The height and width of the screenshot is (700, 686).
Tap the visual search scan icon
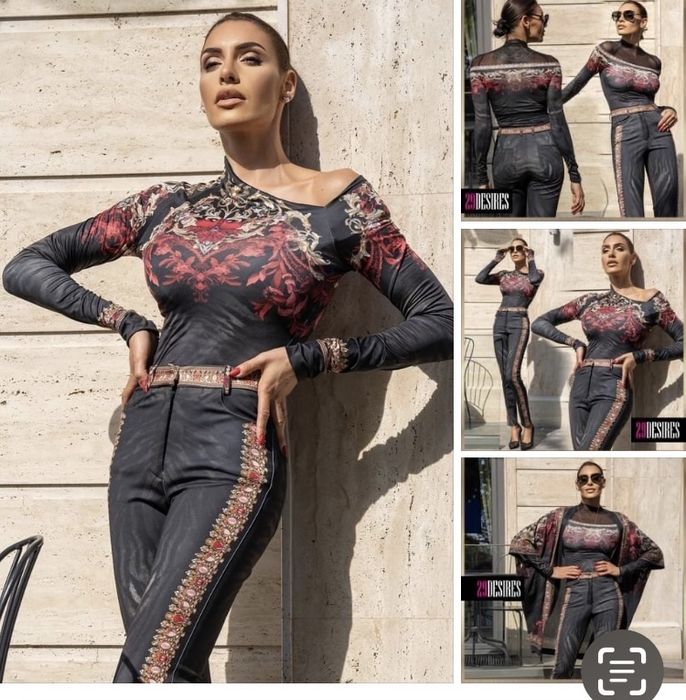[622, 664]
